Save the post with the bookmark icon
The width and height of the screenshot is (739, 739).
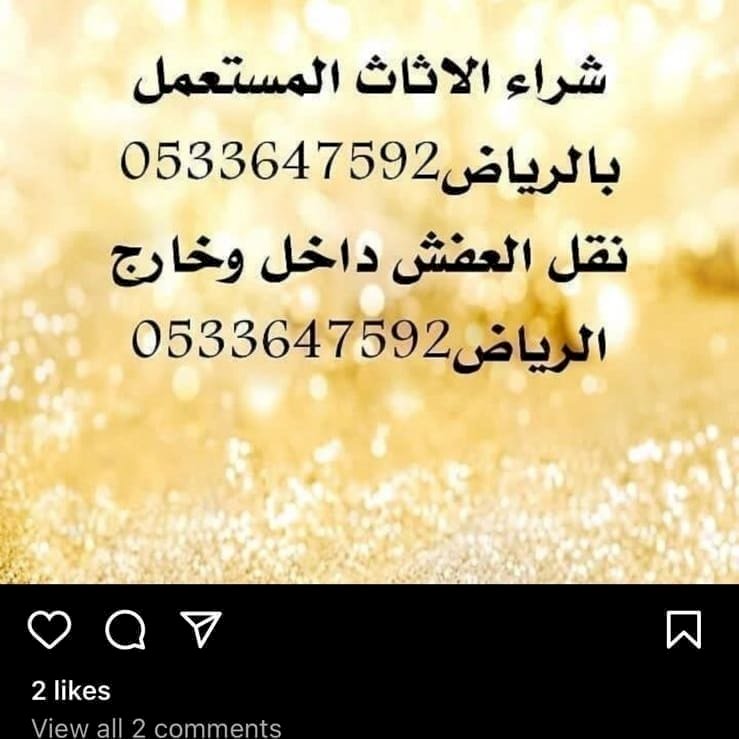click(x=684, y=630)
